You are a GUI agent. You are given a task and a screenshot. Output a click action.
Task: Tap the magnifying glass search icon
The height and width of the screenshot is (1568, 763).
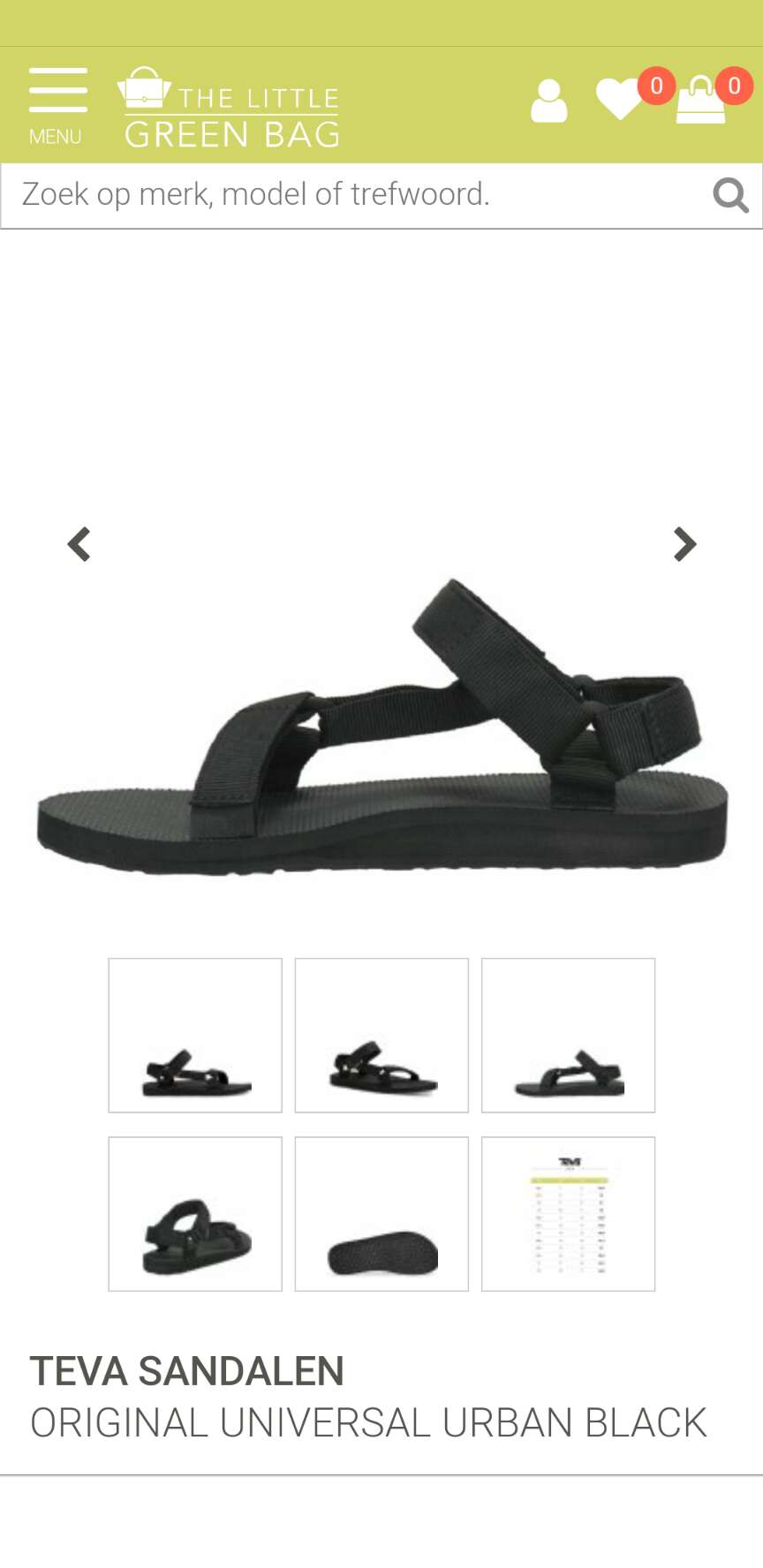(x=730, y=195)
